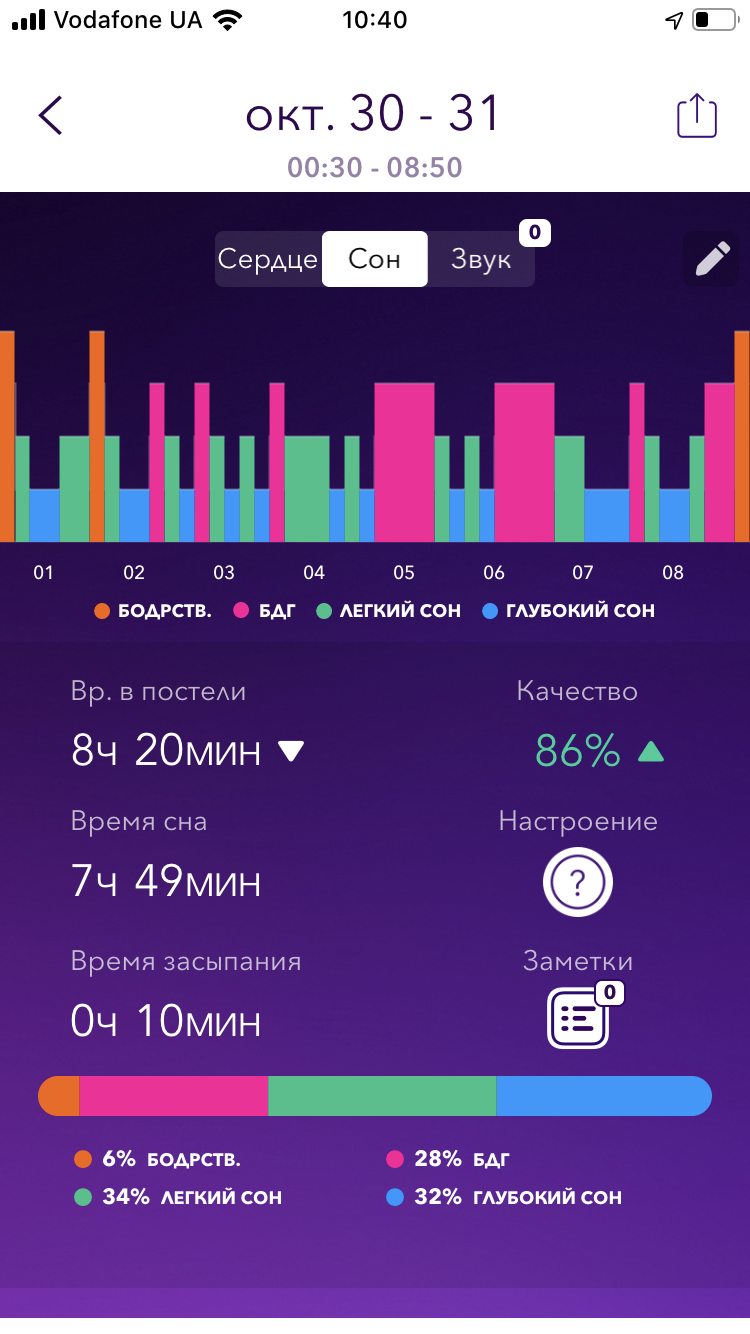
Task: Tap the back arrow to previous screen
Action: click(x=50, y=115)
